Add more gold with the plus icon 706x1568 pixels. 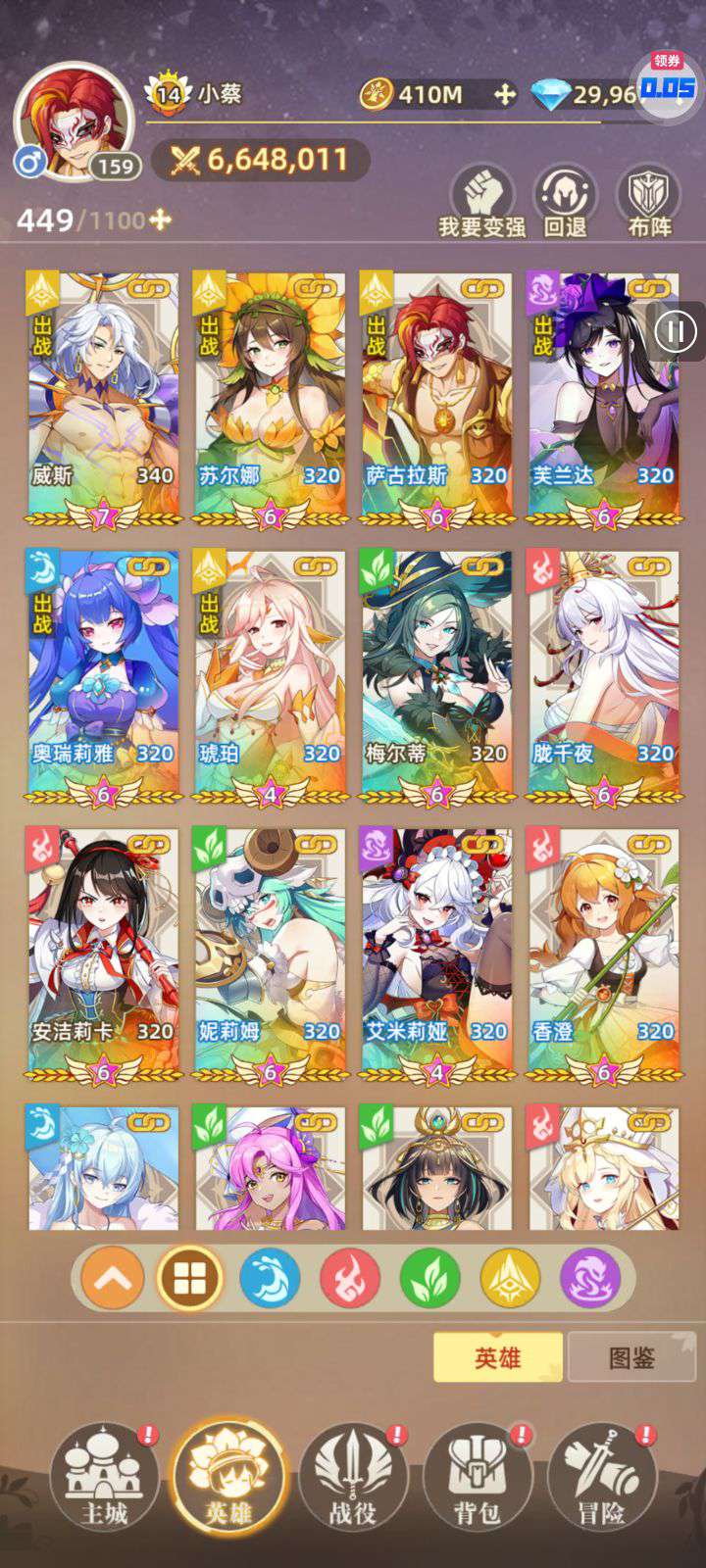(x=504, y=94)
